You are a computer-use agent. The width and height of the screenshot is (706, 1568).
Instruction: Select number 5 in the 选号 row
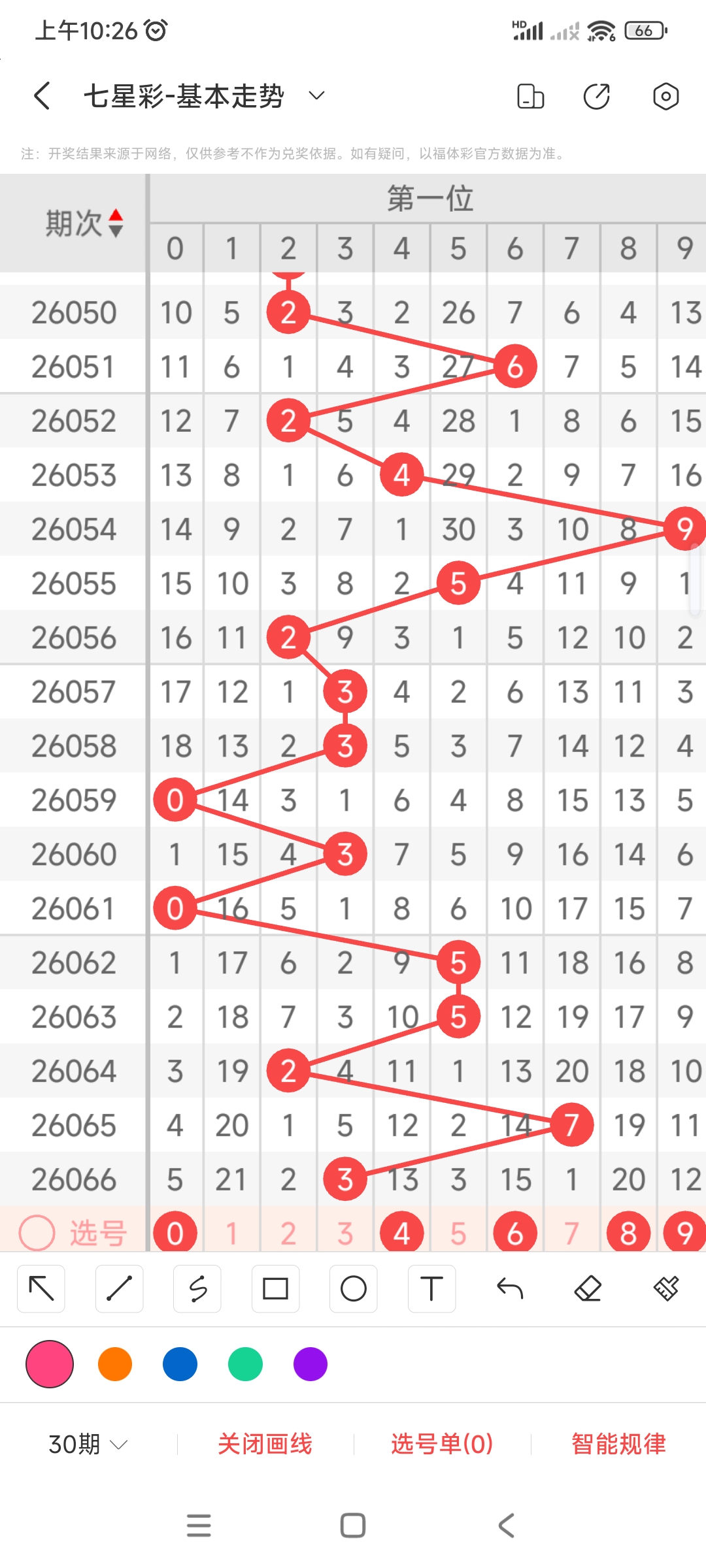click(x=458, y=1233)
